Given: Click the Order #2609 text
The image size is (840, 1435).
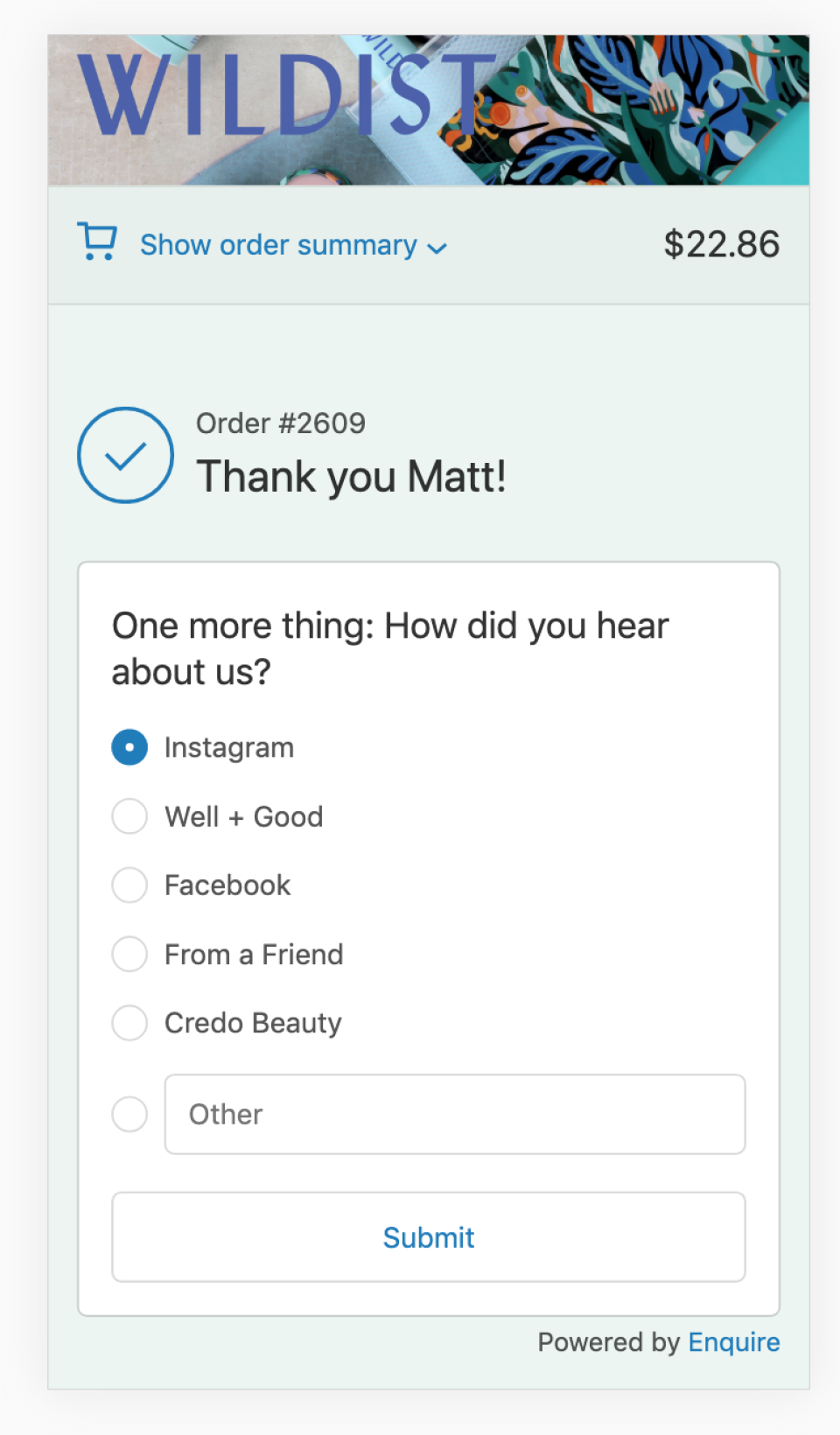Looking at the screenshot, I should click(x=281, y=423).
